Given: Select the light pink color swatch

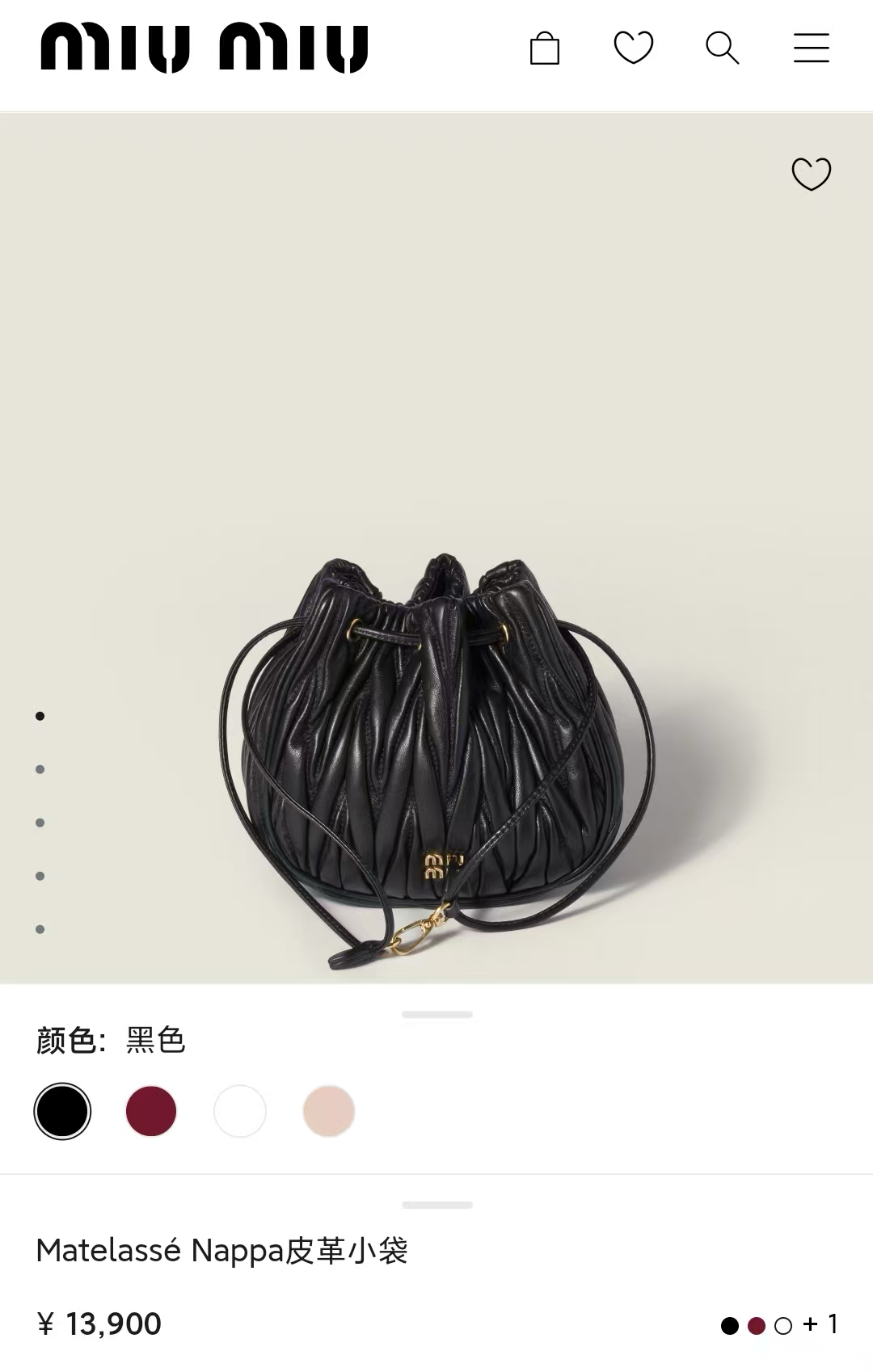Looking at the screenshot, I should click(x=329, y=1111).
